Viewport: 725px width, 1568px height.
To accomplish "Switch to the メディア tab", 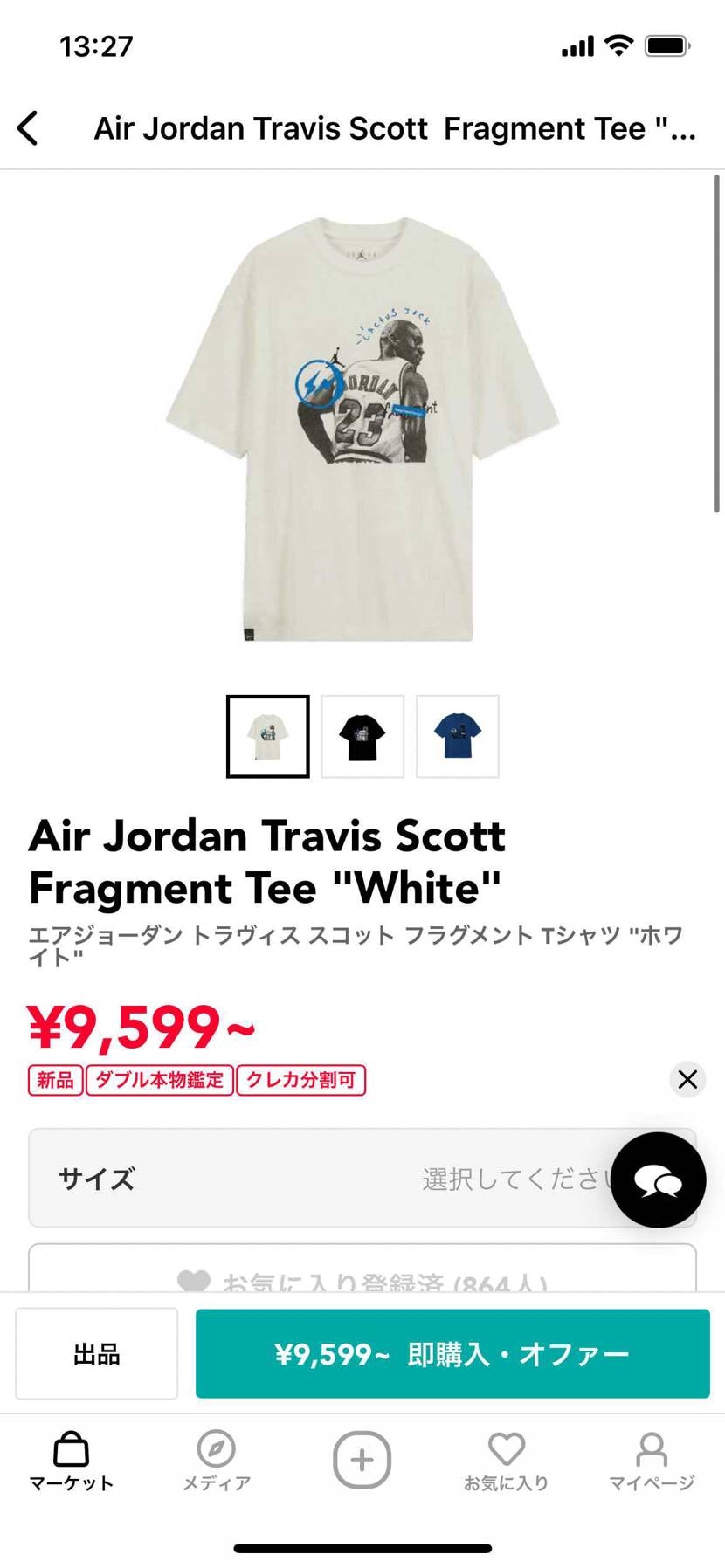I will pyautogui.click(x=216, y=1461).
